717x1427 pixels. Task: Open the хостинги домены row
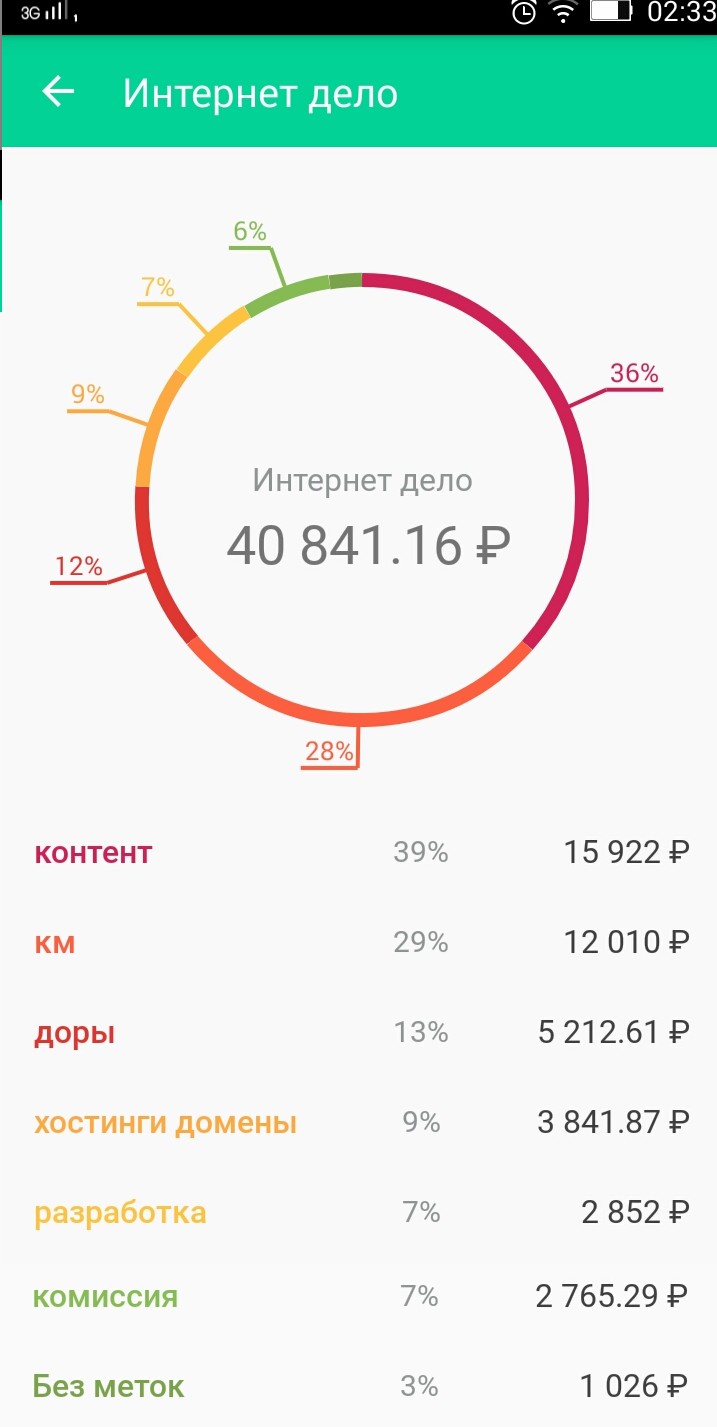(x=358, y=1122)
